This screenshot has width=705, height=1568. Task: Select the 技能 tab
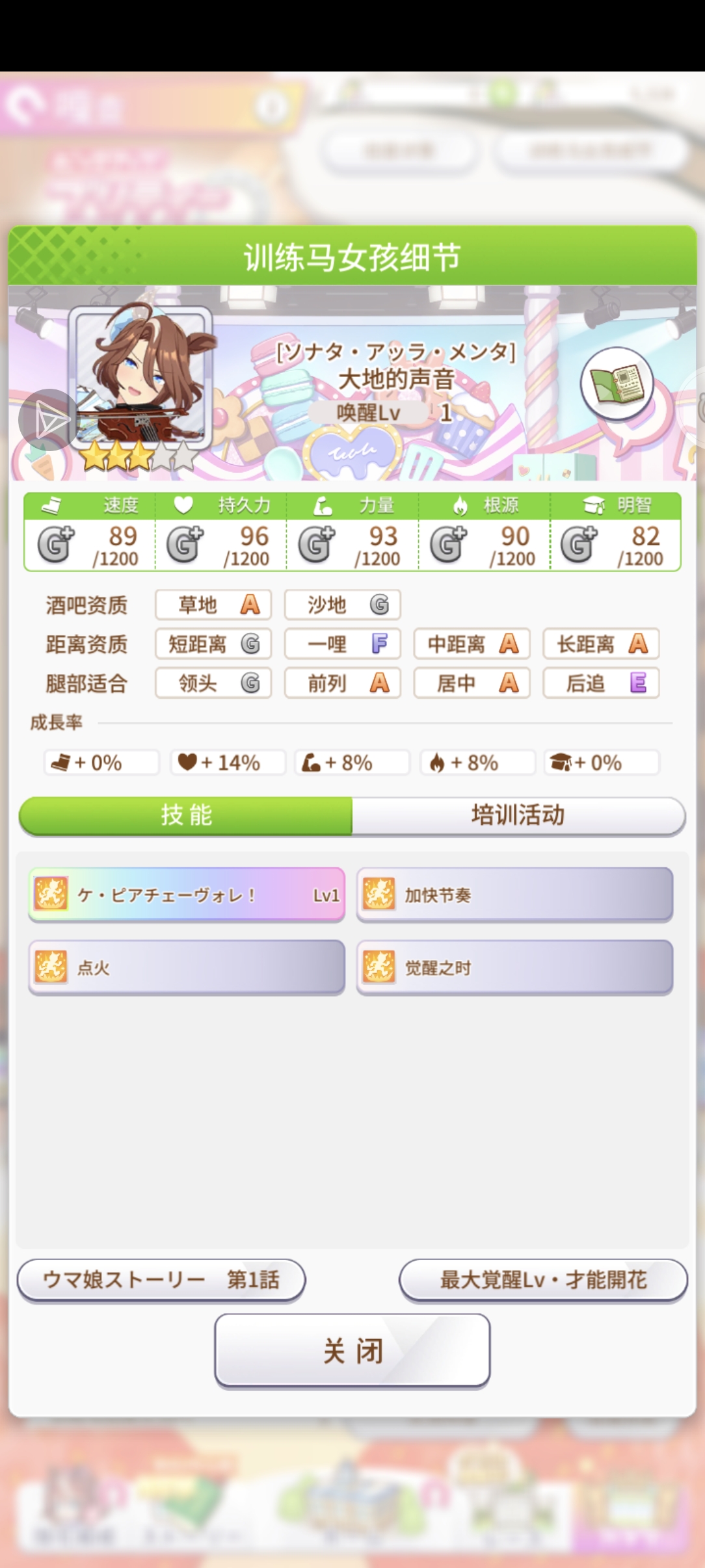tap(187, 815)
